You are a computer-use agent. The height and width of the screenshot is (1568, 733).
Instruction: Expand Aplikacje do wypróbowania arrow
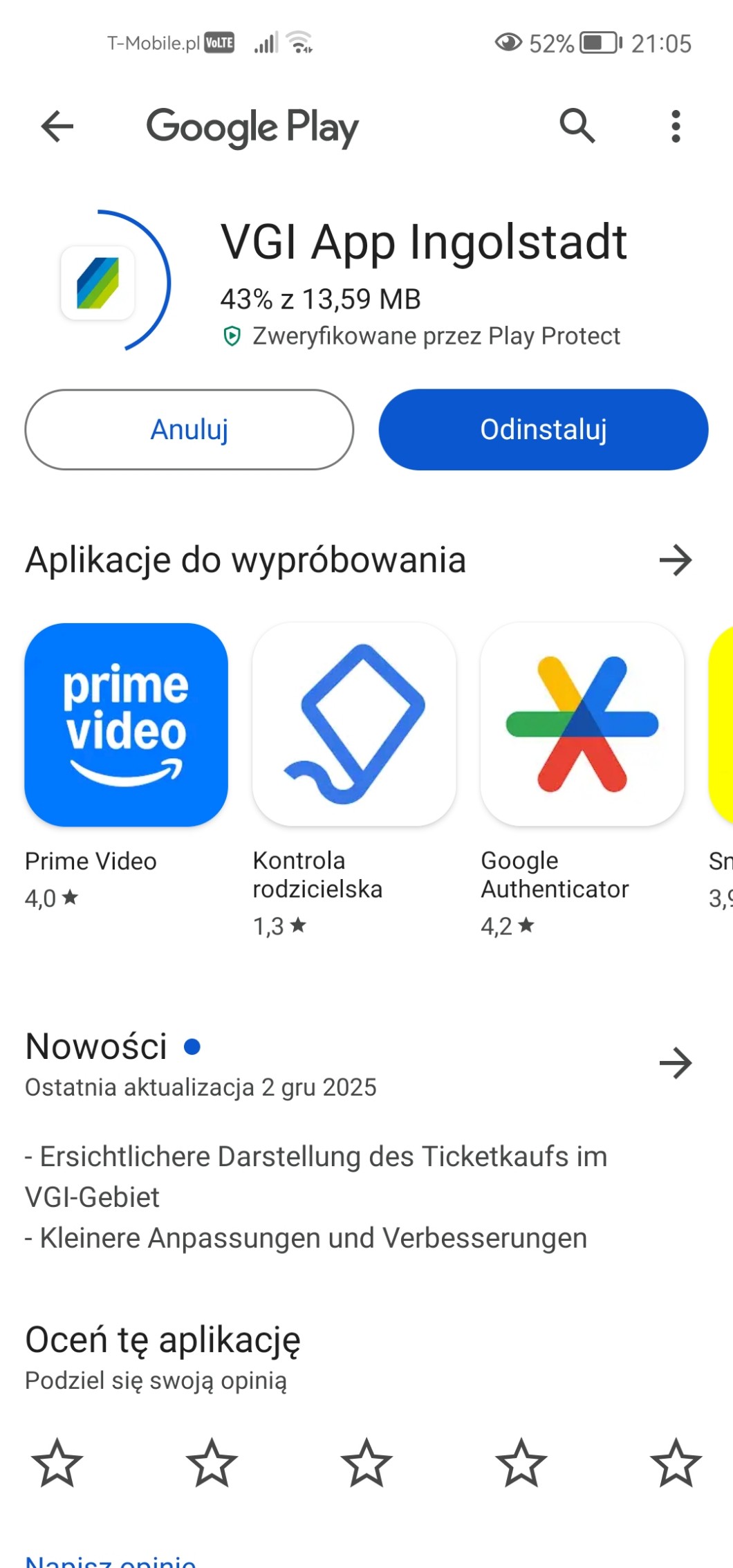point(676,560)
